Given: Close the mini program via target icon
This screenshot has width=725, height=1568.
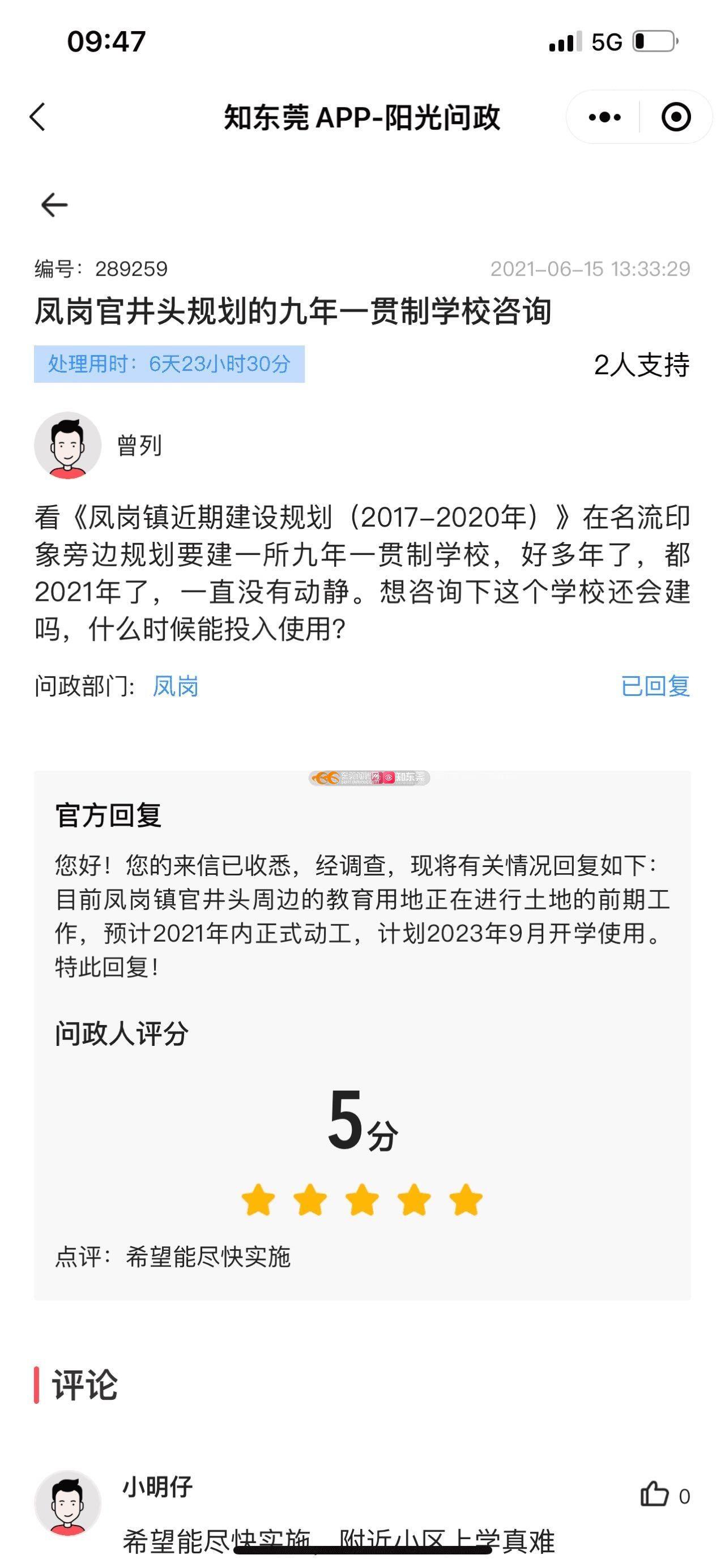Looking at the screenshot, I should (x=676, y=117).
